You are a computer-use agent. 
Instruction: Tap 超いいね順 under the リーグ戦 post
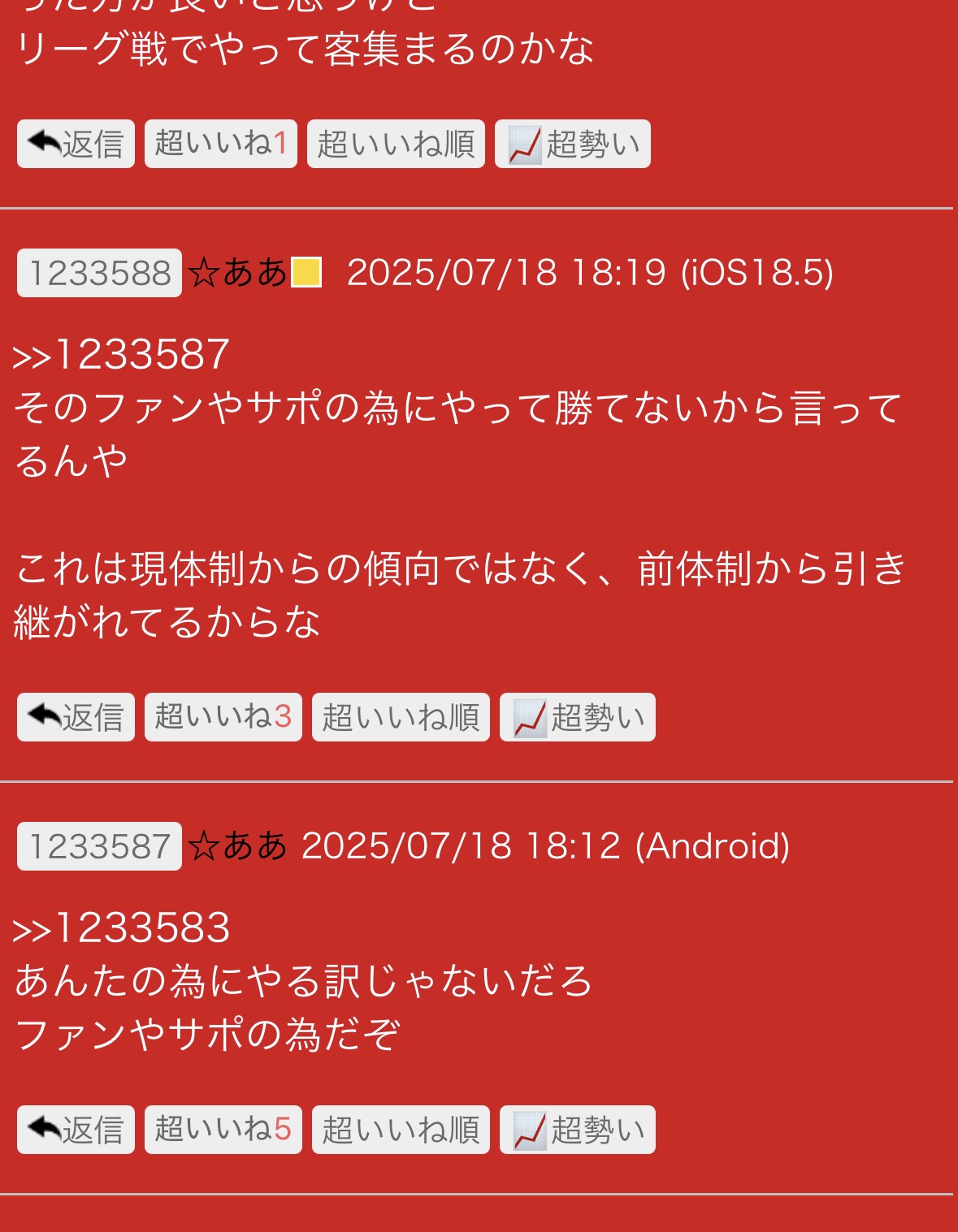point(396,145)
